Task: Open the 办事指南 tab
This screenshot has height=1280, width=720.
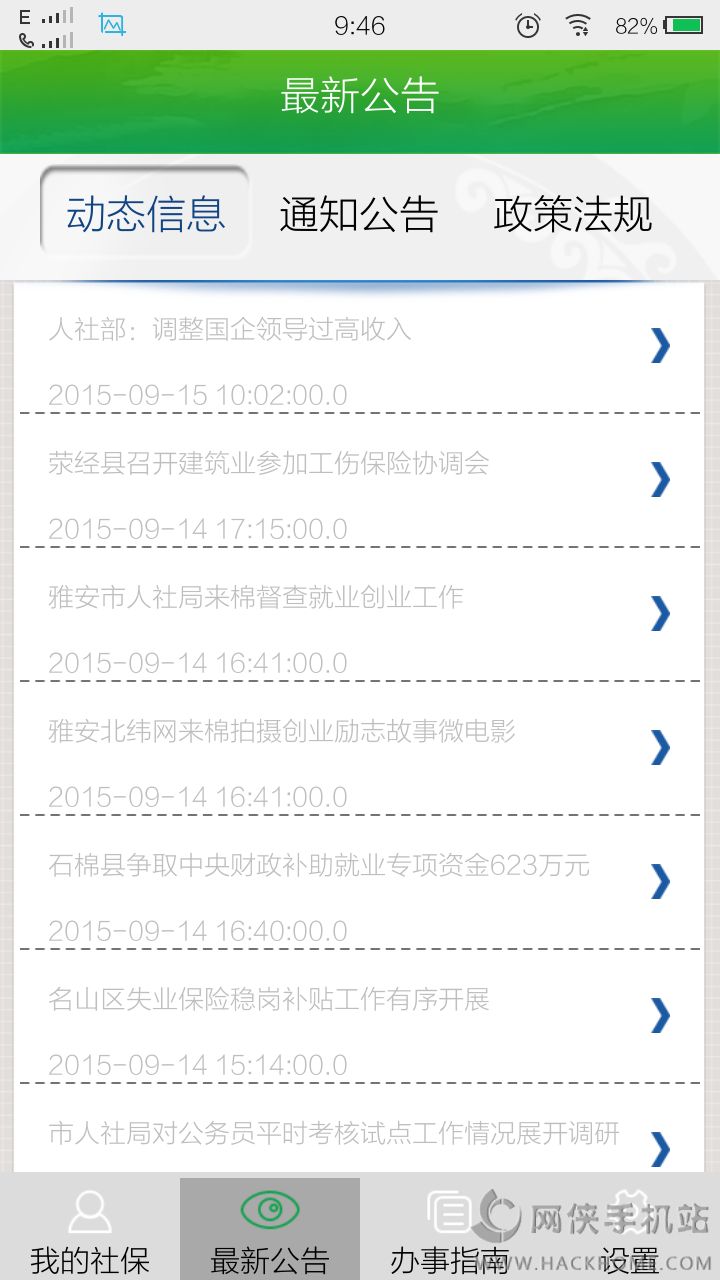Action: [x=450, y=1229]
